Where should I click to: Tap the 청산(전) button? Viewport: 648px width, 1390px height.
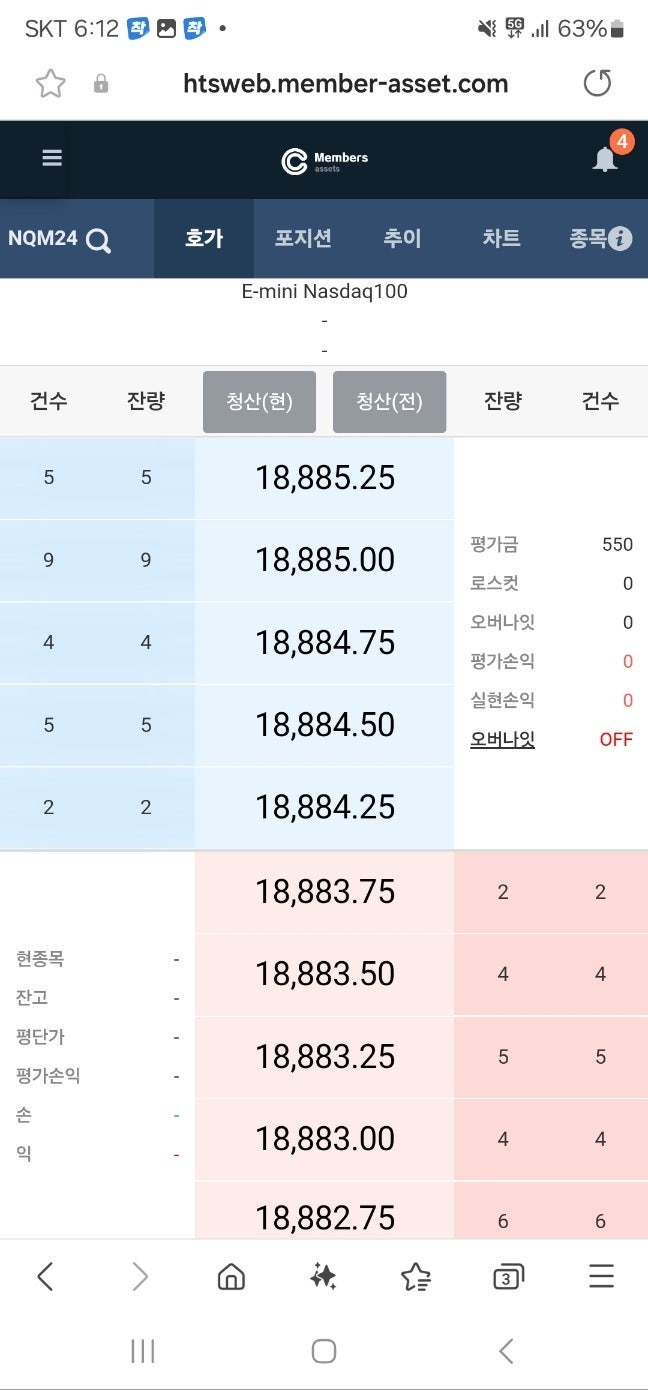[x=389, y=402]
